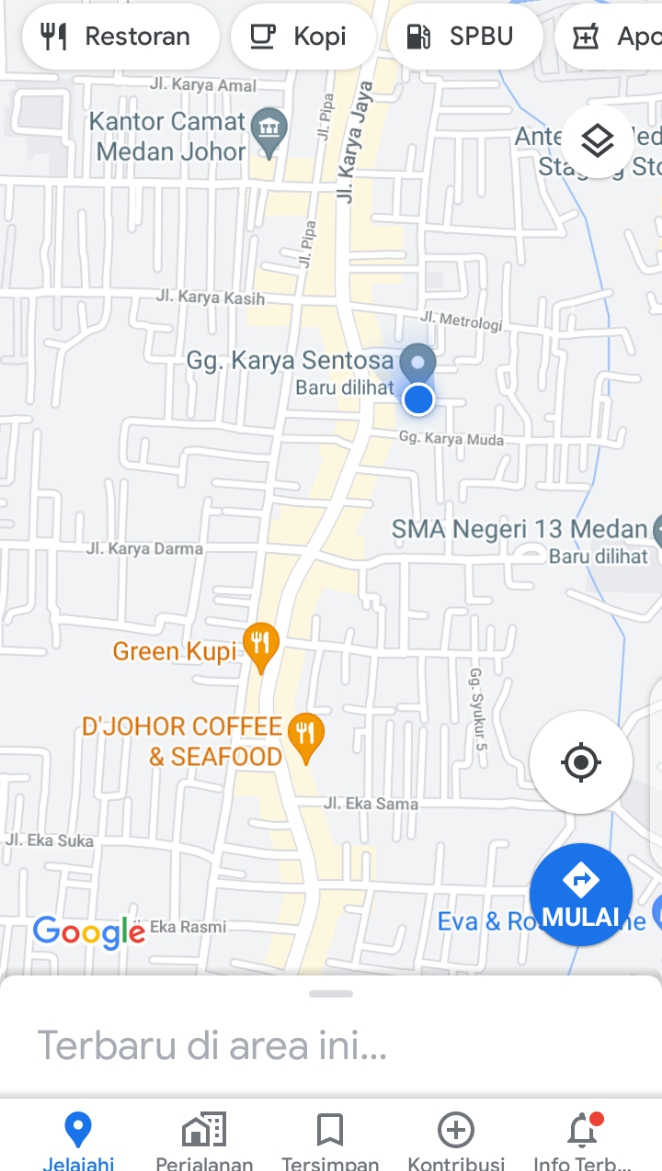The height and width of the screenshot is (1171, 662).
Task: Open the map layers selector
Action: pyautogui.click(x=597, y=141)
